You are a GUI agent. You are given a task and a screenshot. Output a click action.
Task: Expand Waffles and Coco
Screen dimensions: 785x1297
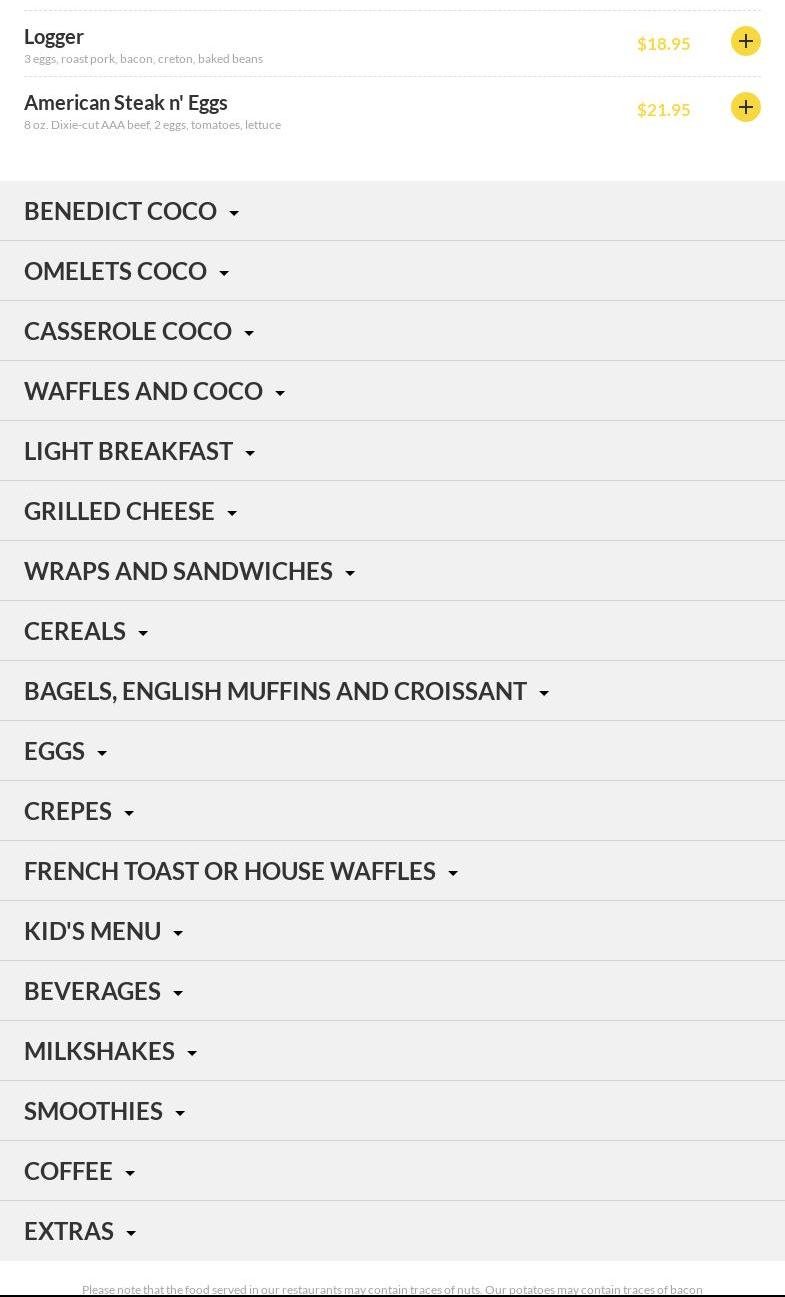point(154,391)
